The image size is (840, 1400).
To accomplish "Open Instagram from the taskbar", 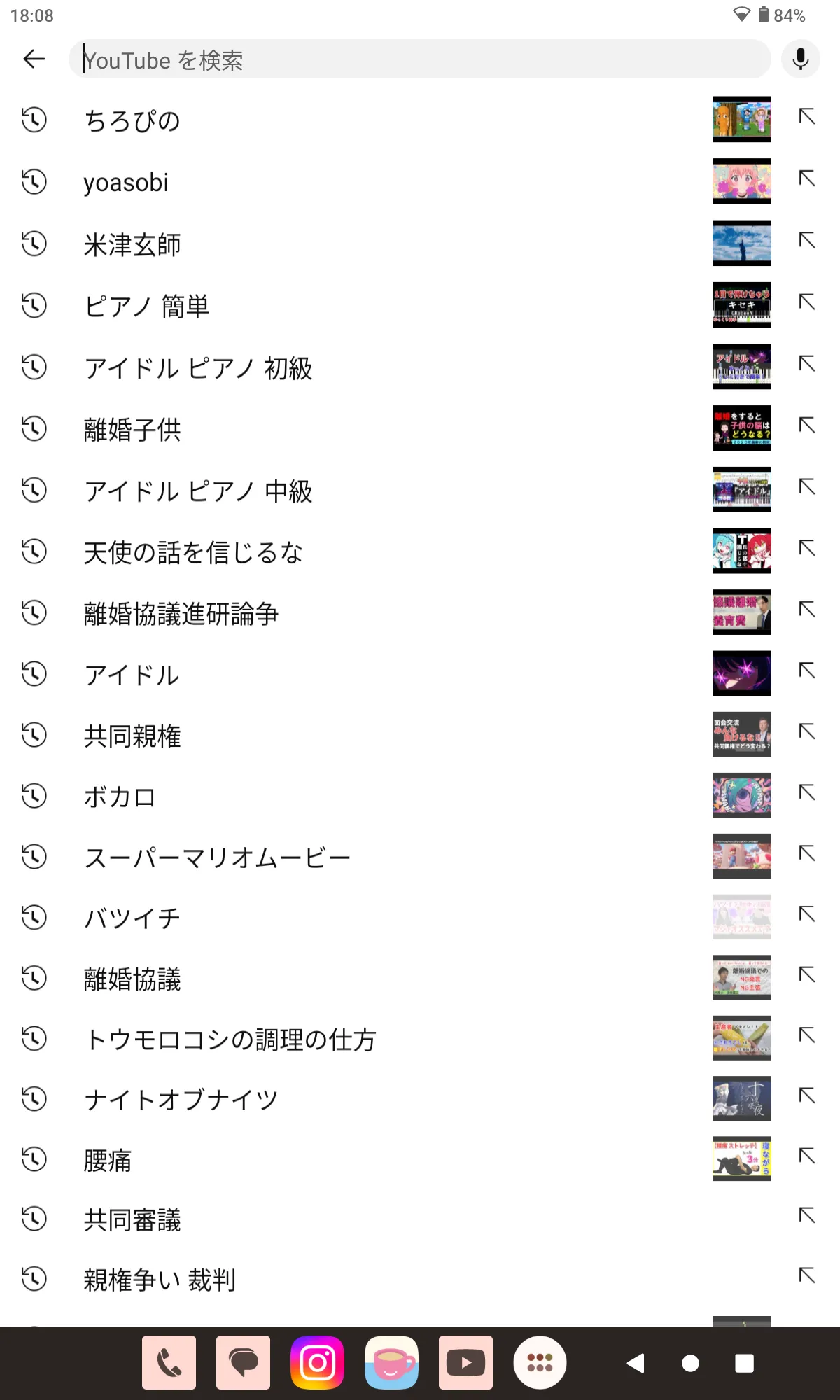I will click(317, 1362).
